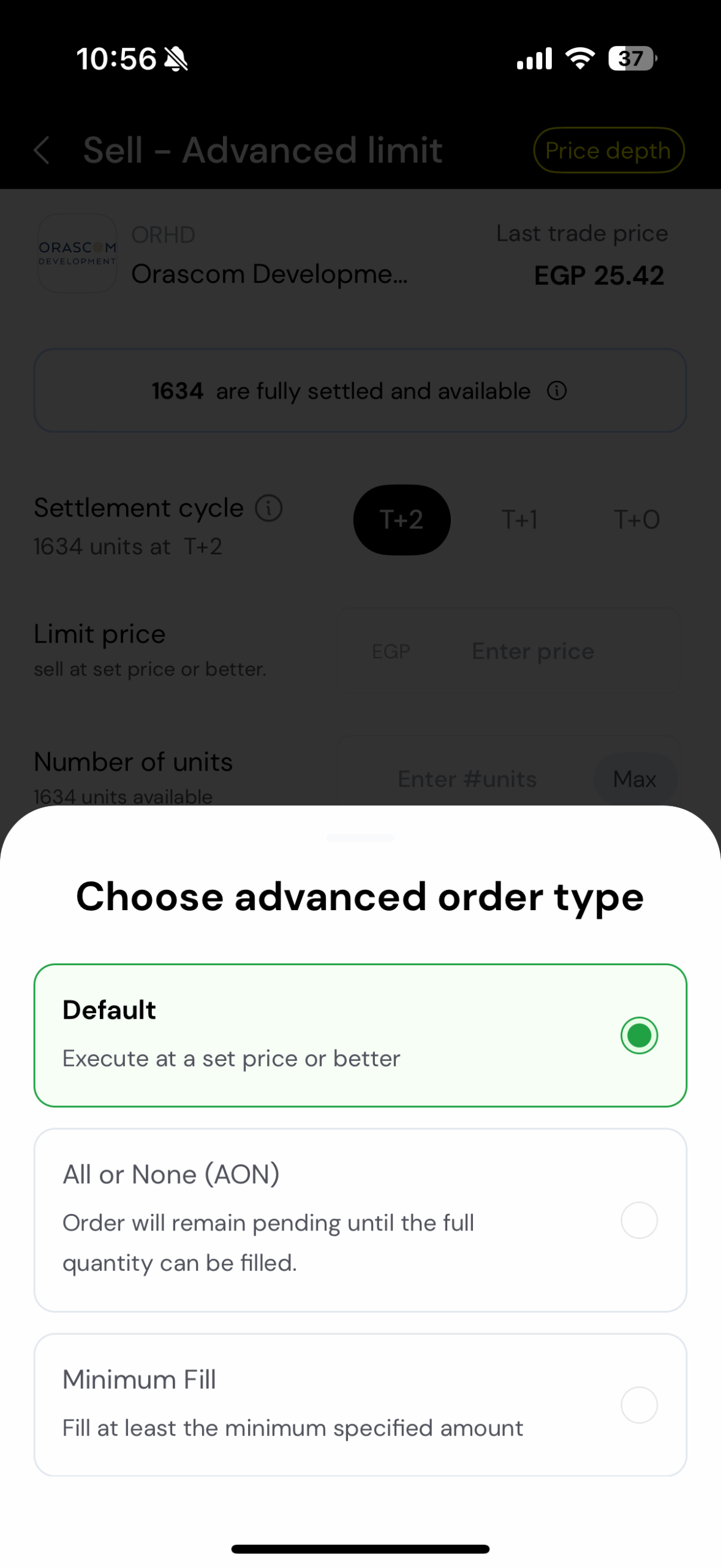The width and height of the screenshot is (721, 1568).
Task: Pick the Minimum Fill order type
Action: point(360,1404)
